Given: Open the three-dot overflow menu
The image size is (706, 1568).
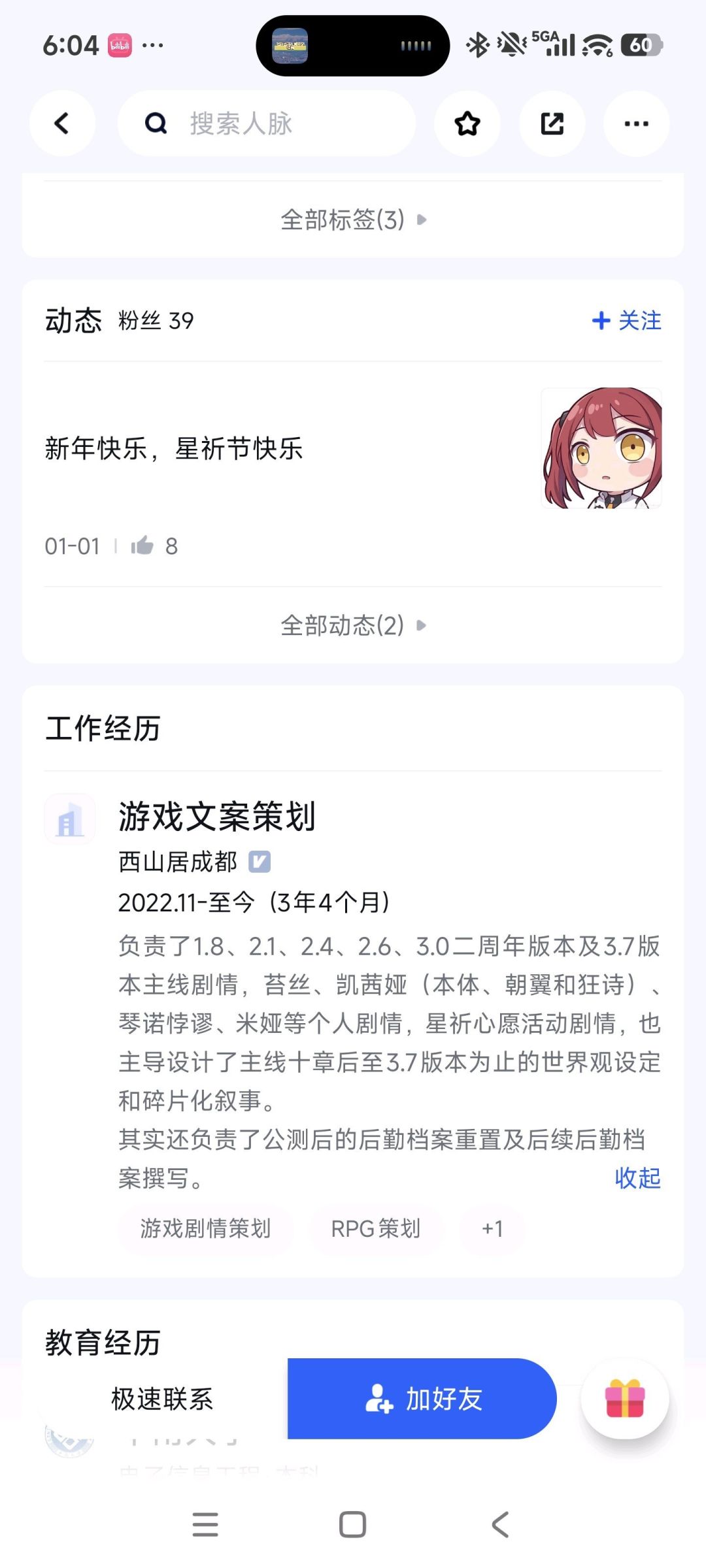Looking at the screenshot, I should tap(636, 123).
